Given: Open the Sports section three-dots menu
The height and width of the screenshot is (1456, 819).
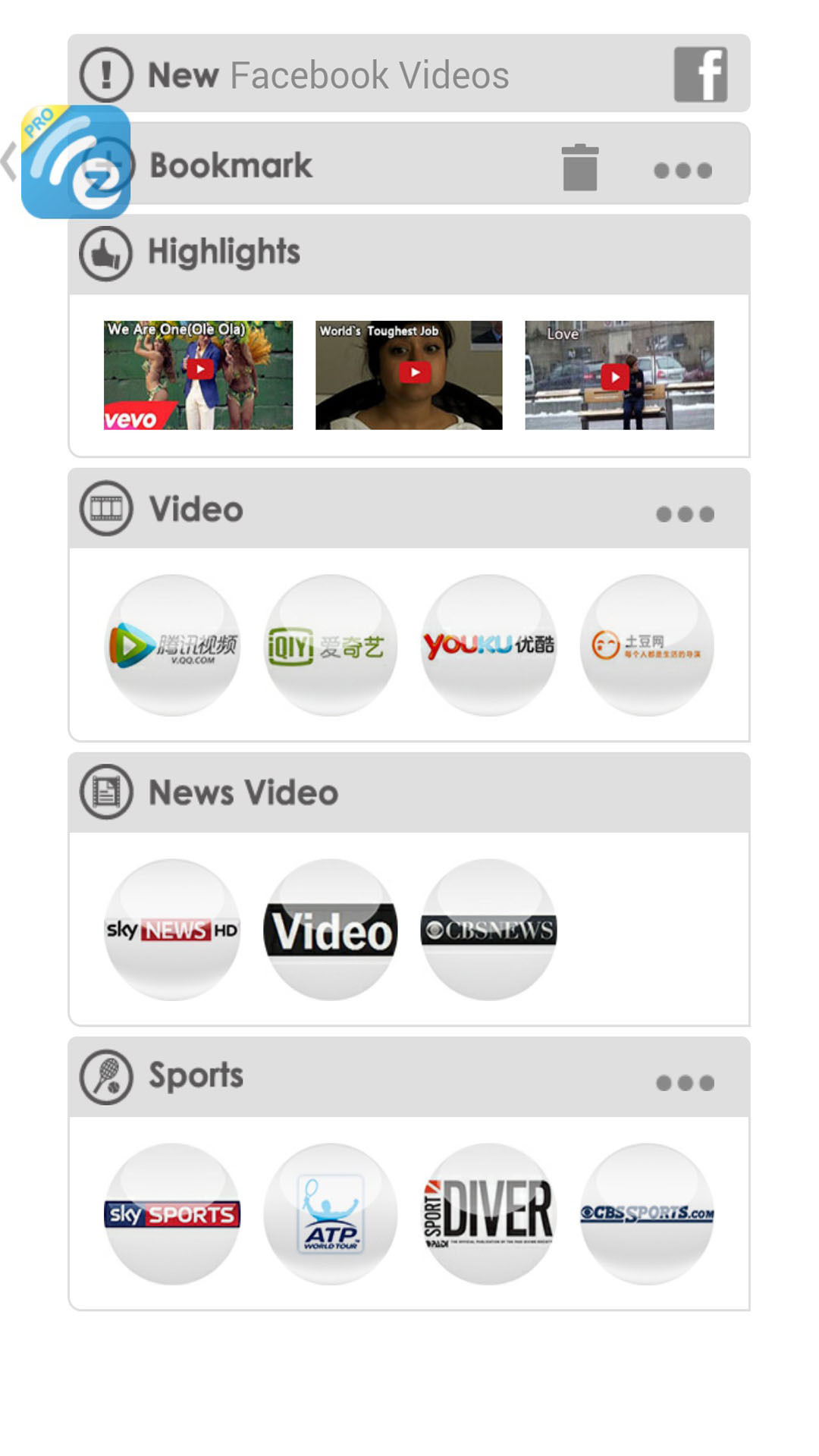Looking at the screenshot, I should [686, 1082].
